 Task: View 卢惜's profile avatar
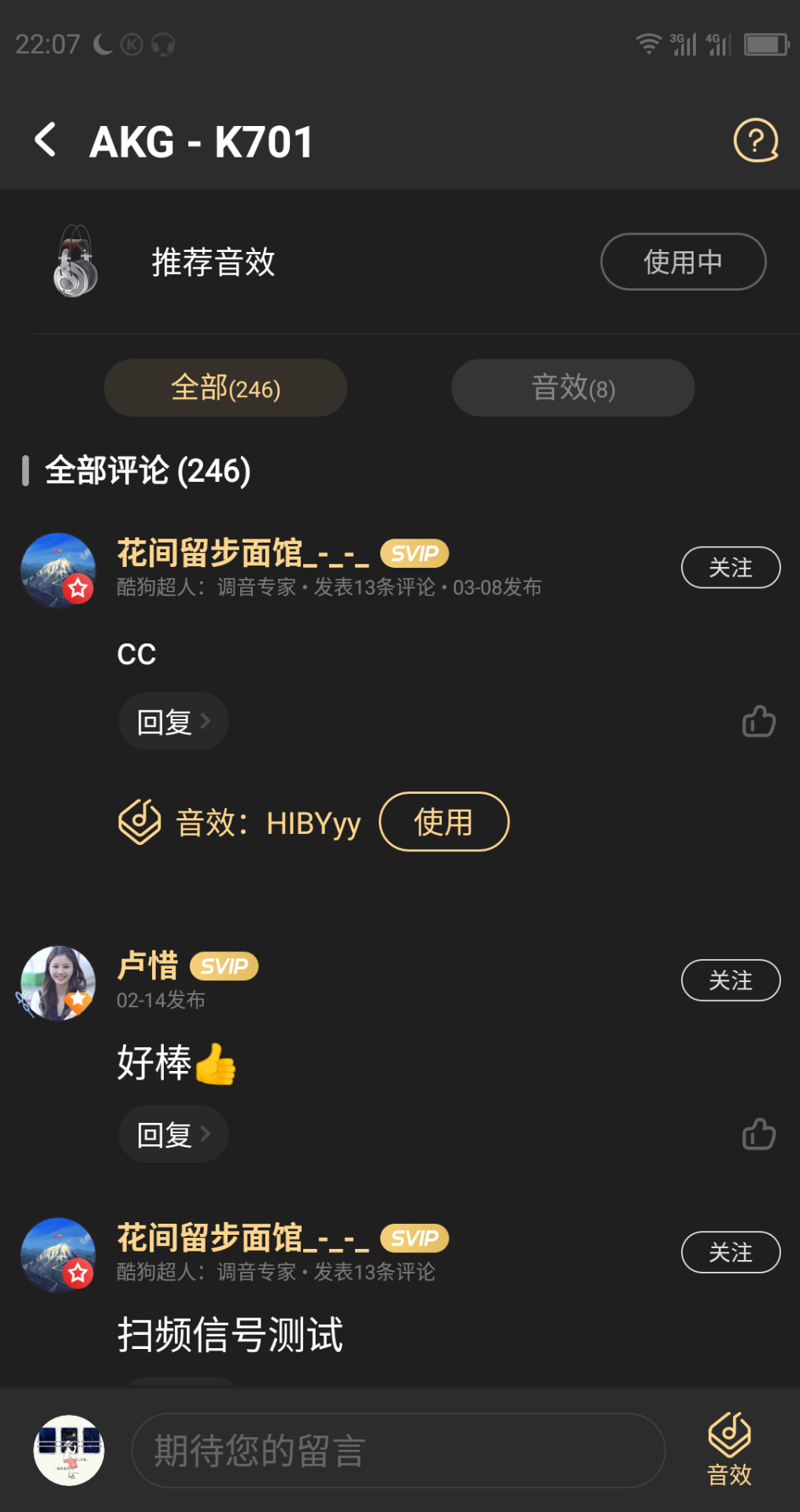tap(57, 983)
